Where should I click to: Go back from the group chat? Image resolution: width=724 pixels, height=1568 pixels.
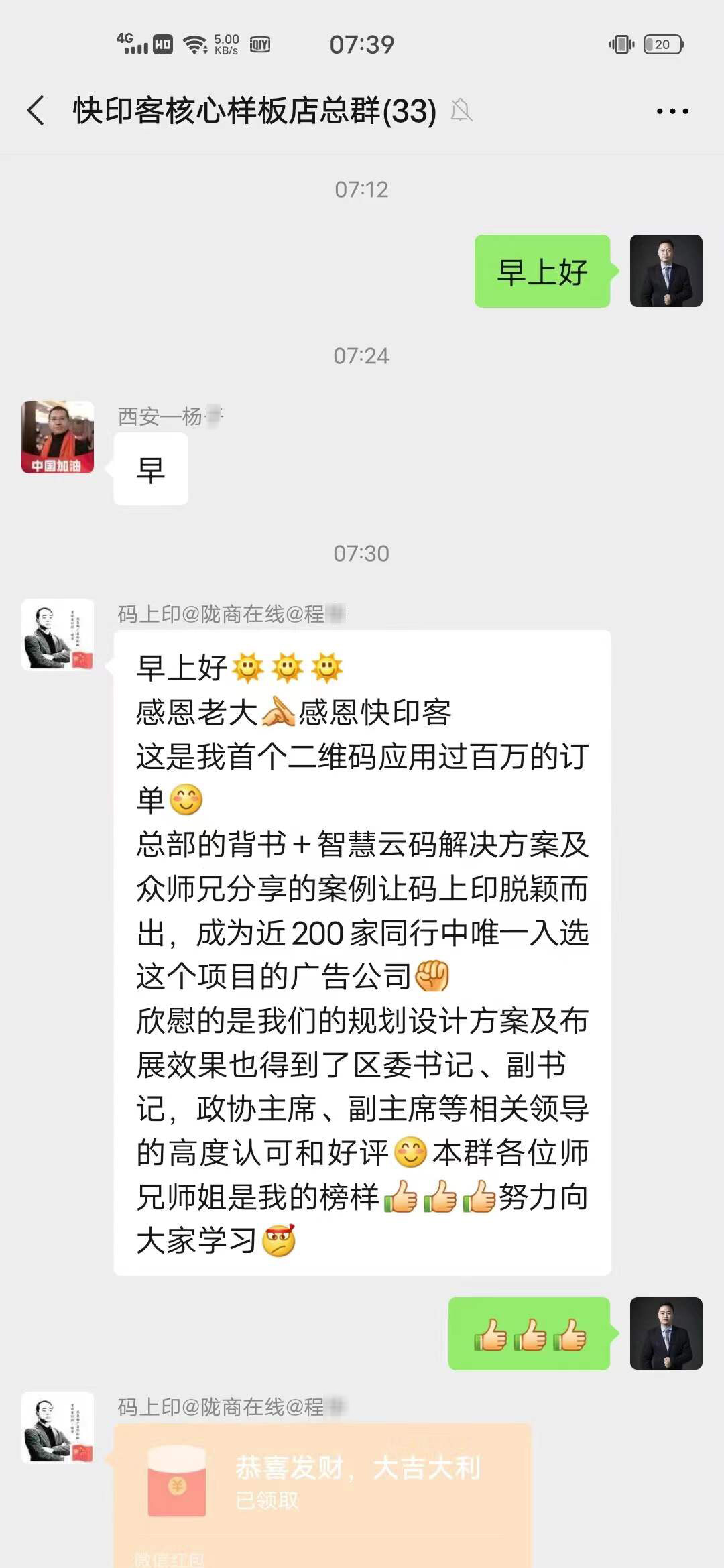pos(36,111)
